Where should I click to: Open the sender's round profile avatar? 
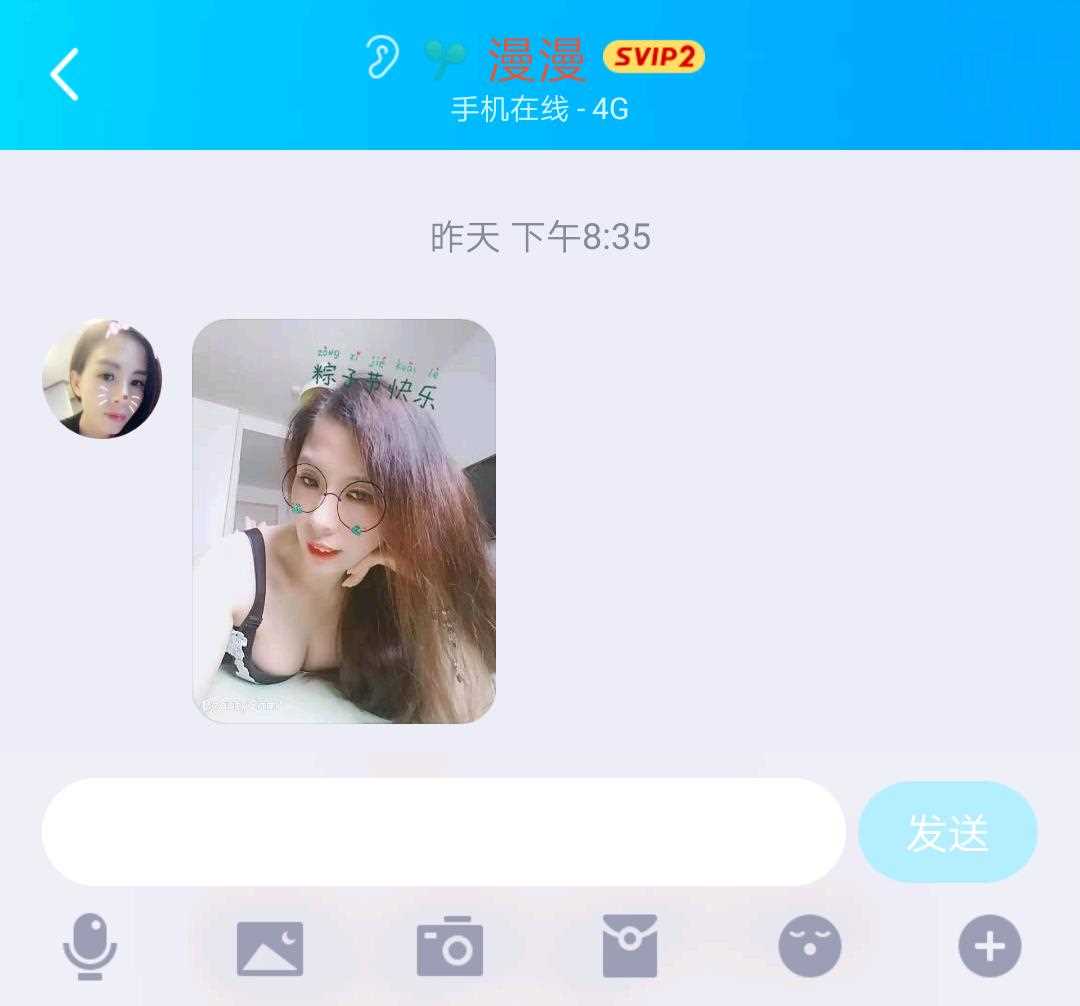pyautogui.click(x=102, y=379)
